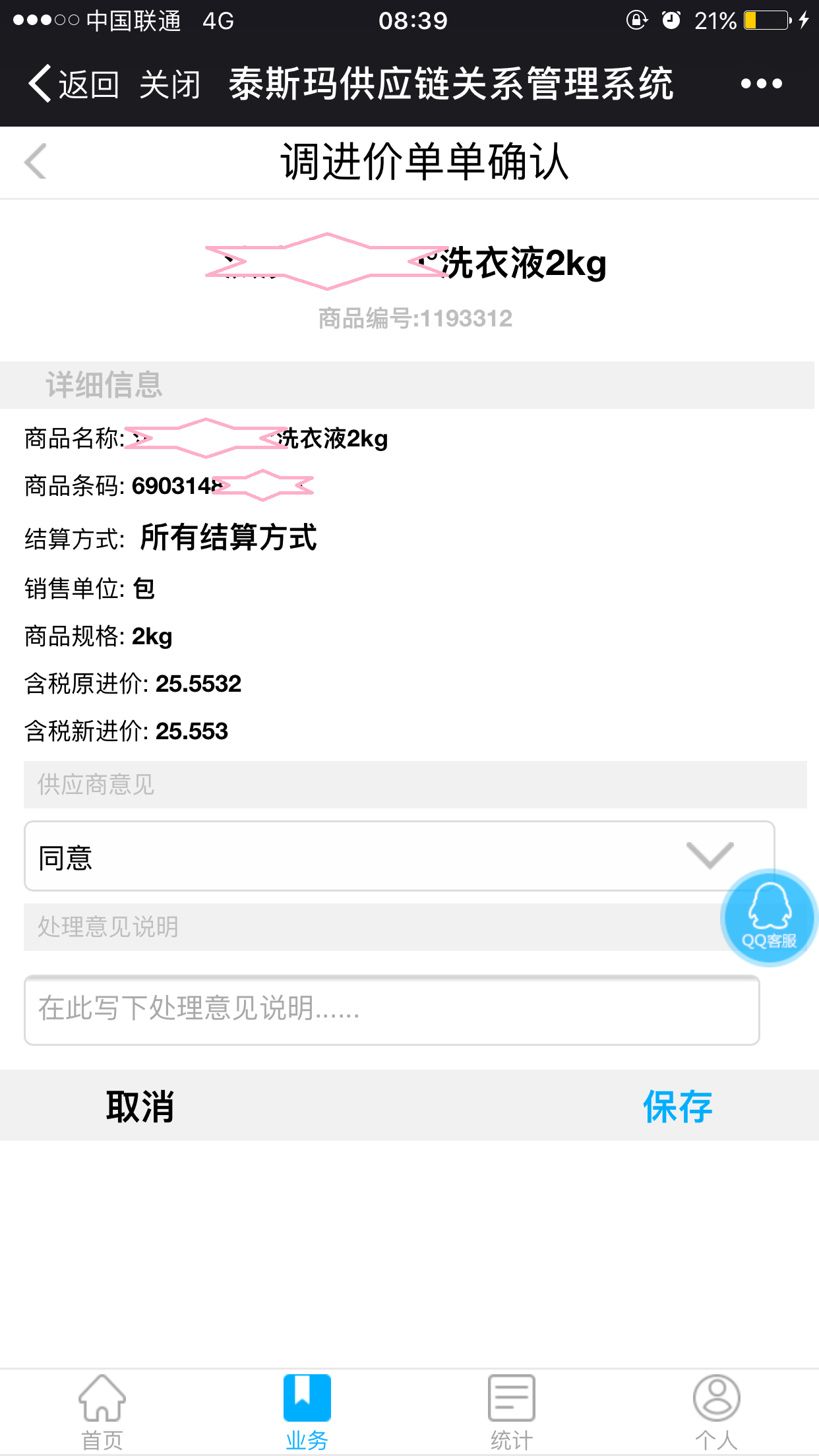Open the 个人 profile tab
Screen dimensions: 819x1456
click(x=716, y=1411)
